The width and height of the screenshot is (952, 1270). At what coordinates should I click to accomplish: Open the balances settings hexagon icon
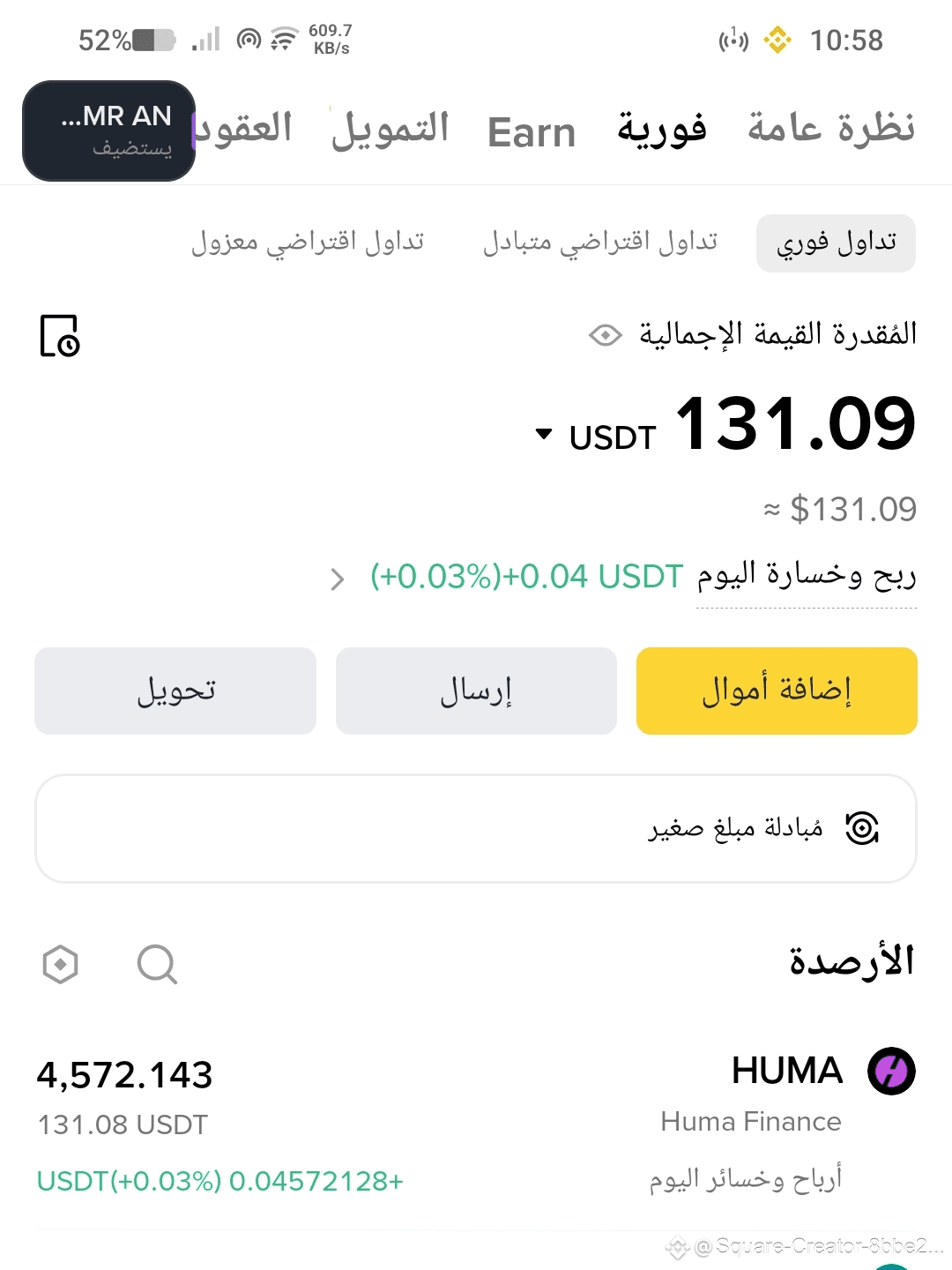(x=60, y=964)
